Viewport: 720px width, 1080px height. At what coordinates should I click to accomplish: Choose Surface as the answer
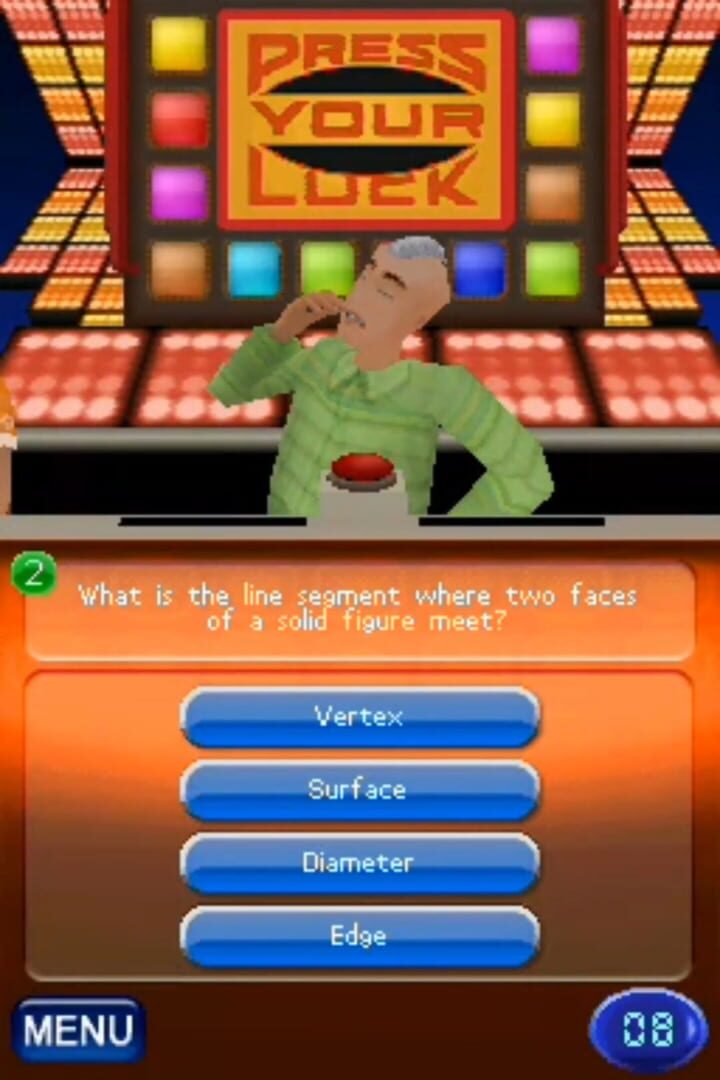click(x=360, y=790)
